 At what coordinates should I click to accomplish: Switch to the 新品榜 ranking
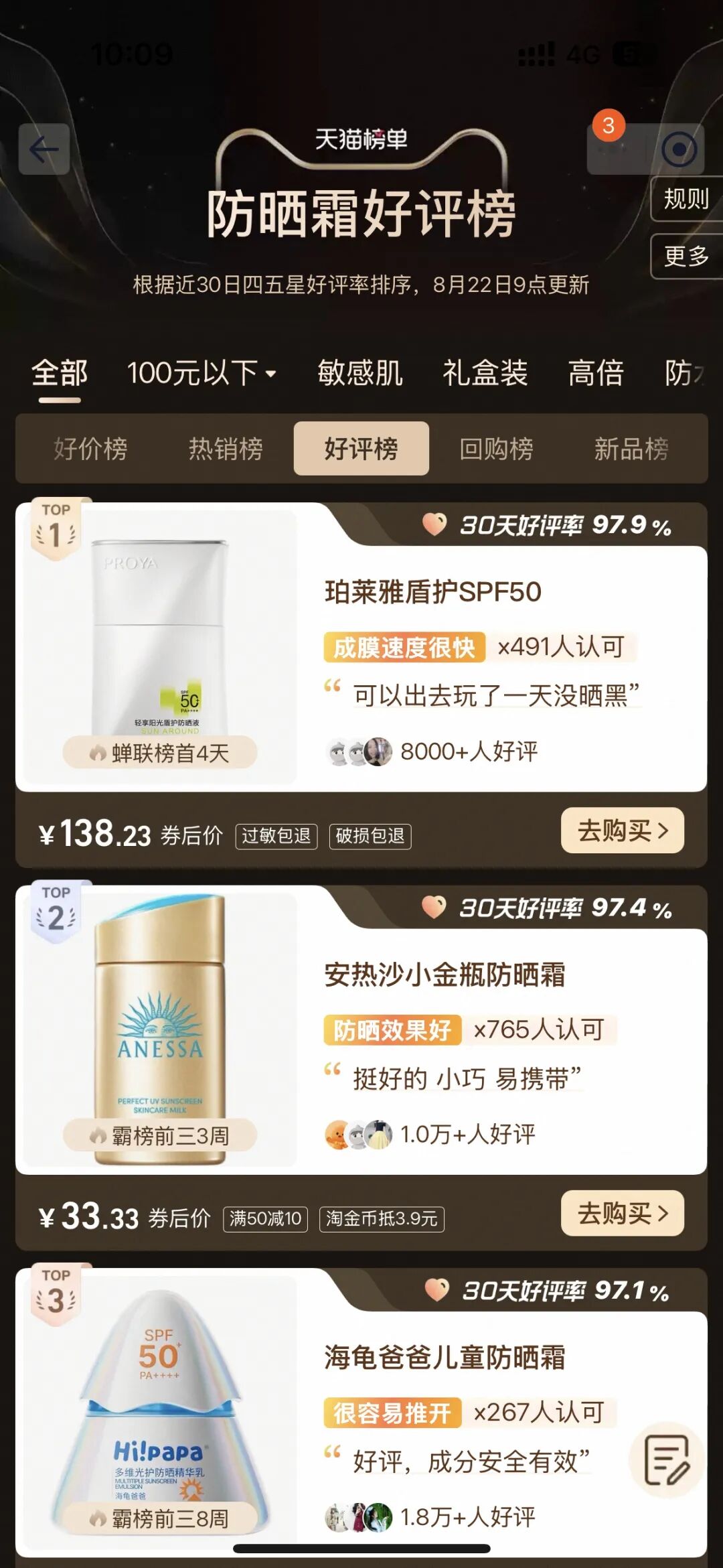[x=631, y=449]
